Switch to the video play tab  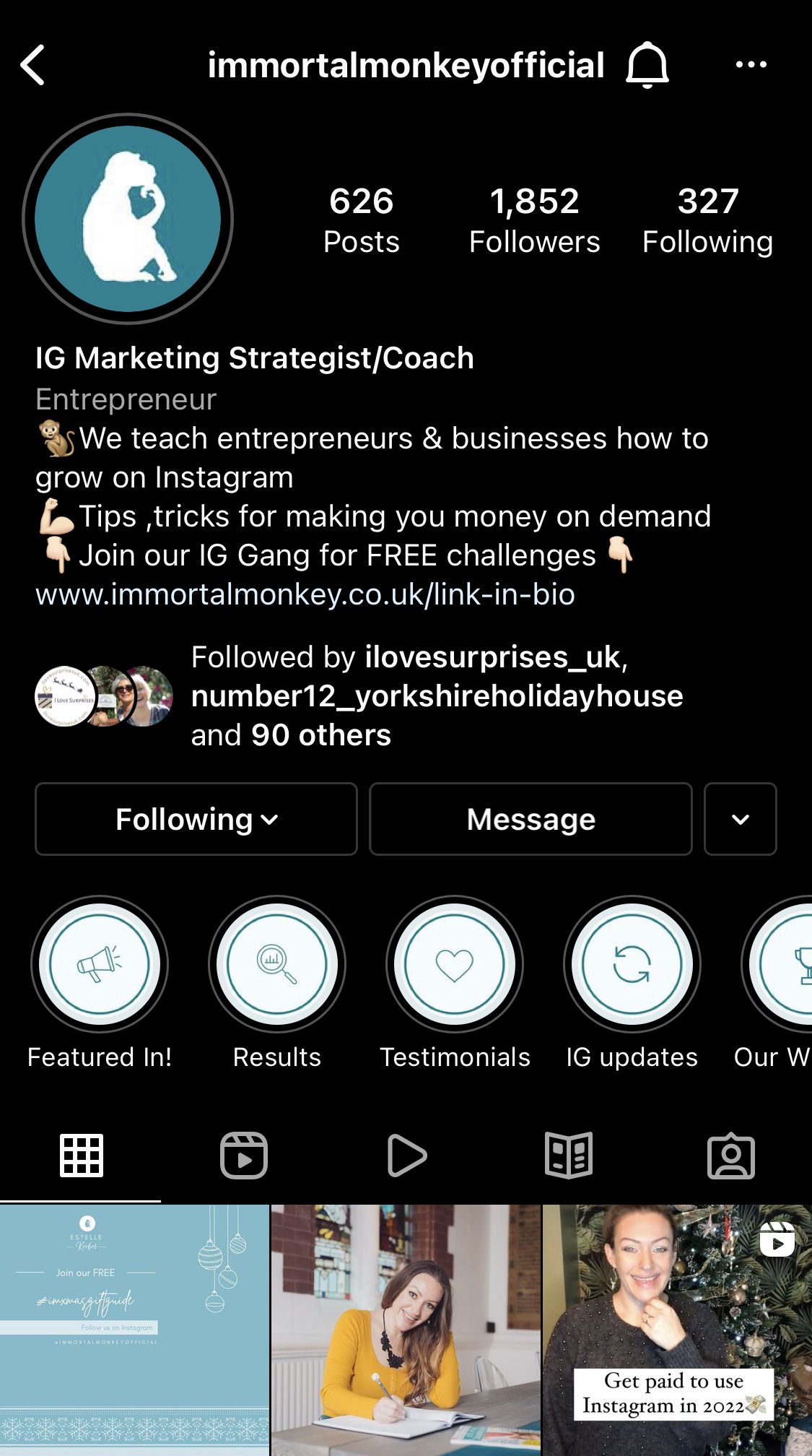tap(406, 1156)
